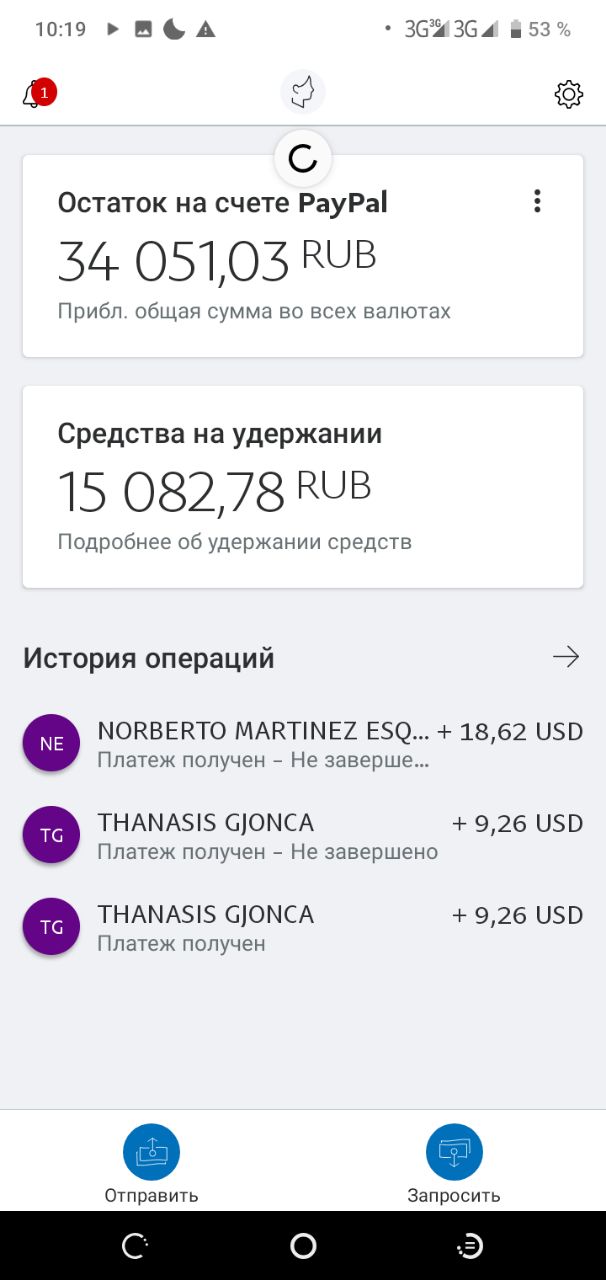Open the NORBERTO MARTINEZ payment of 18,62 USD
Screen dimensions: 606x1280
point(303,744)
